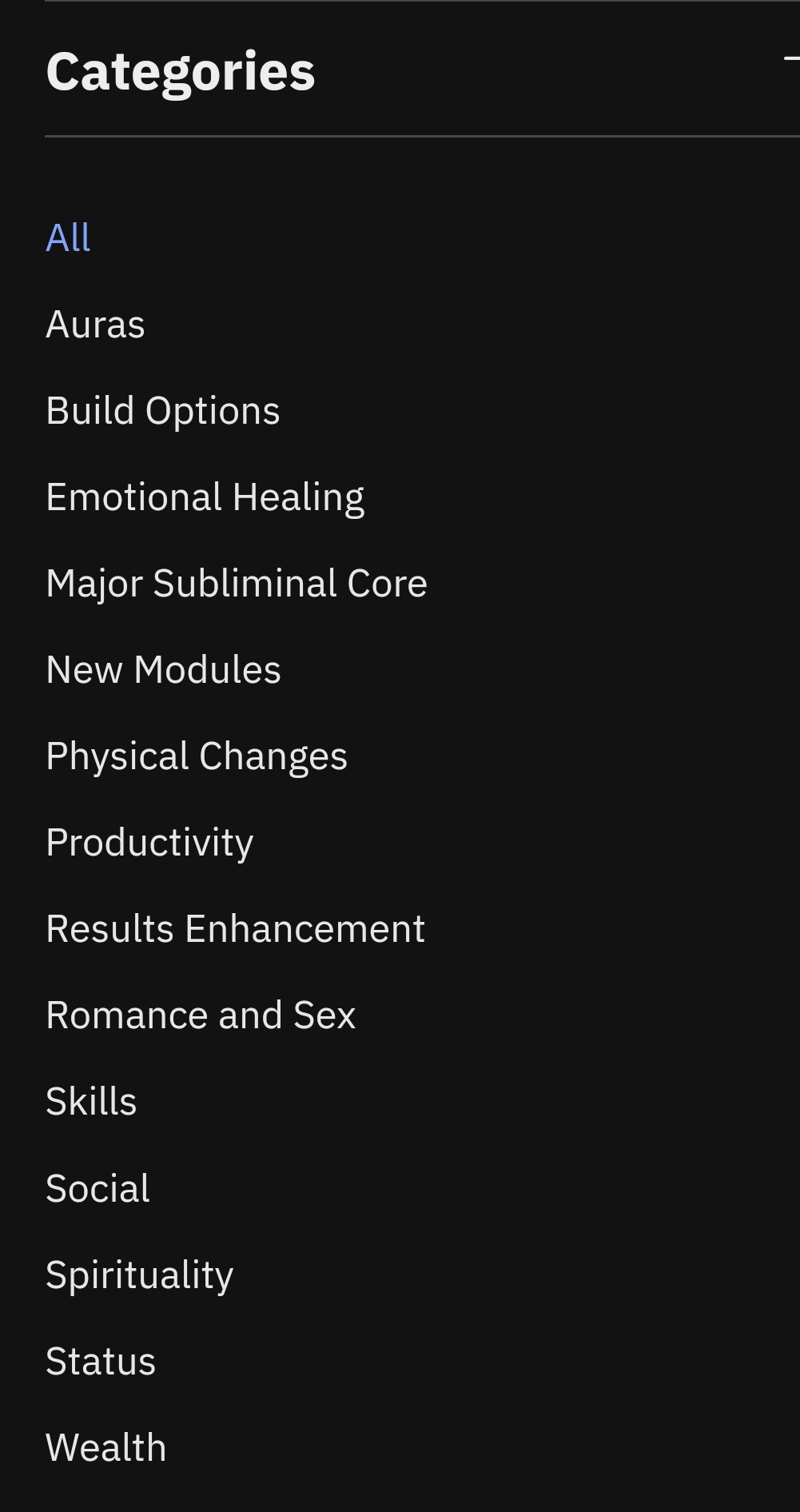Show the New Modules category

pos(163,669)
